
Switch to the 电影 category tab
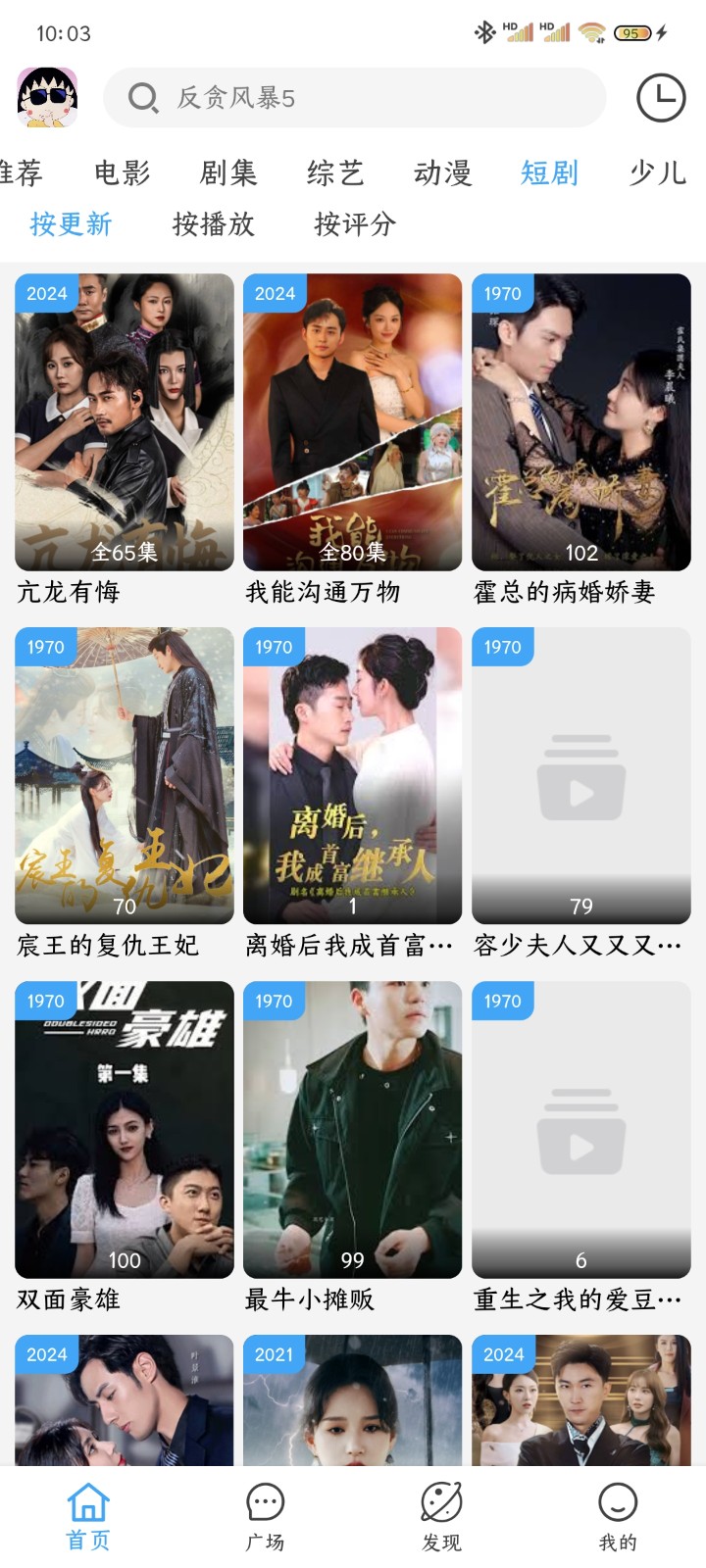(123, 172)
